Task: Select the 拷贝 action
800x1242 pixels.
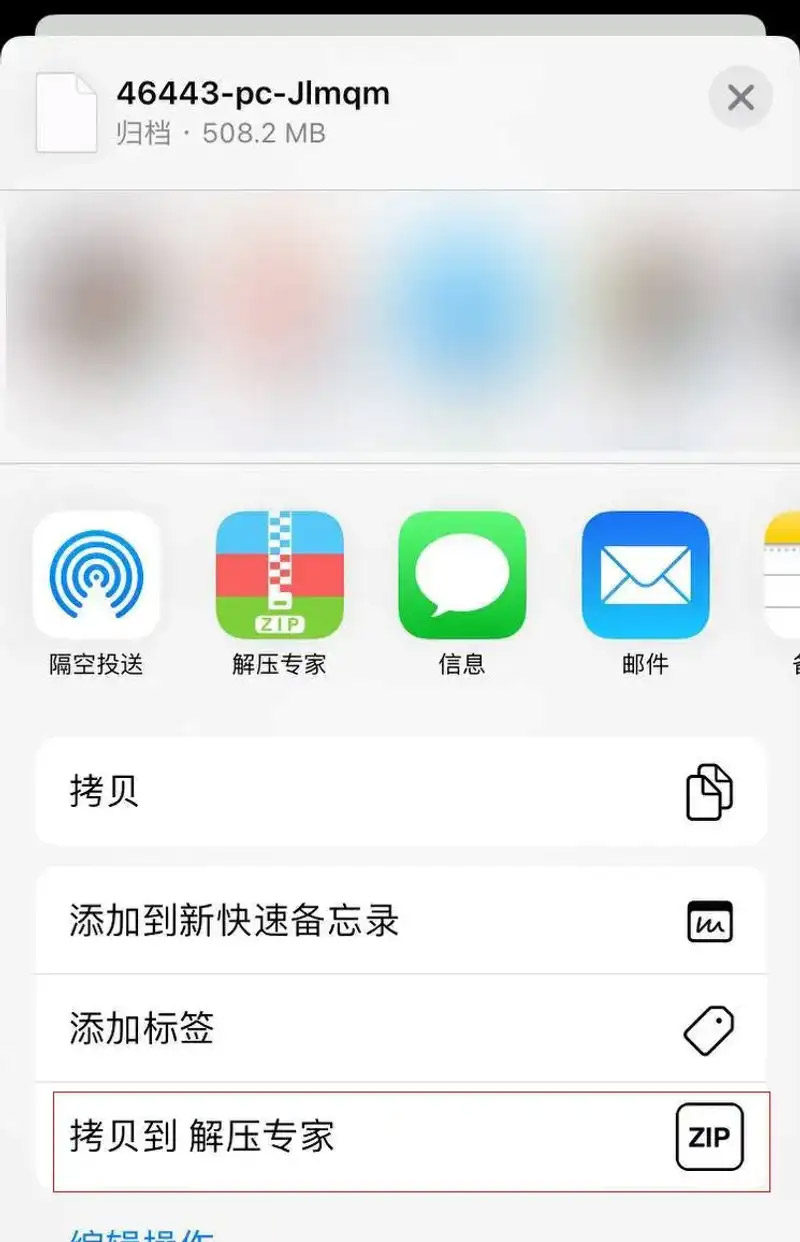Action: pos(400,791)
